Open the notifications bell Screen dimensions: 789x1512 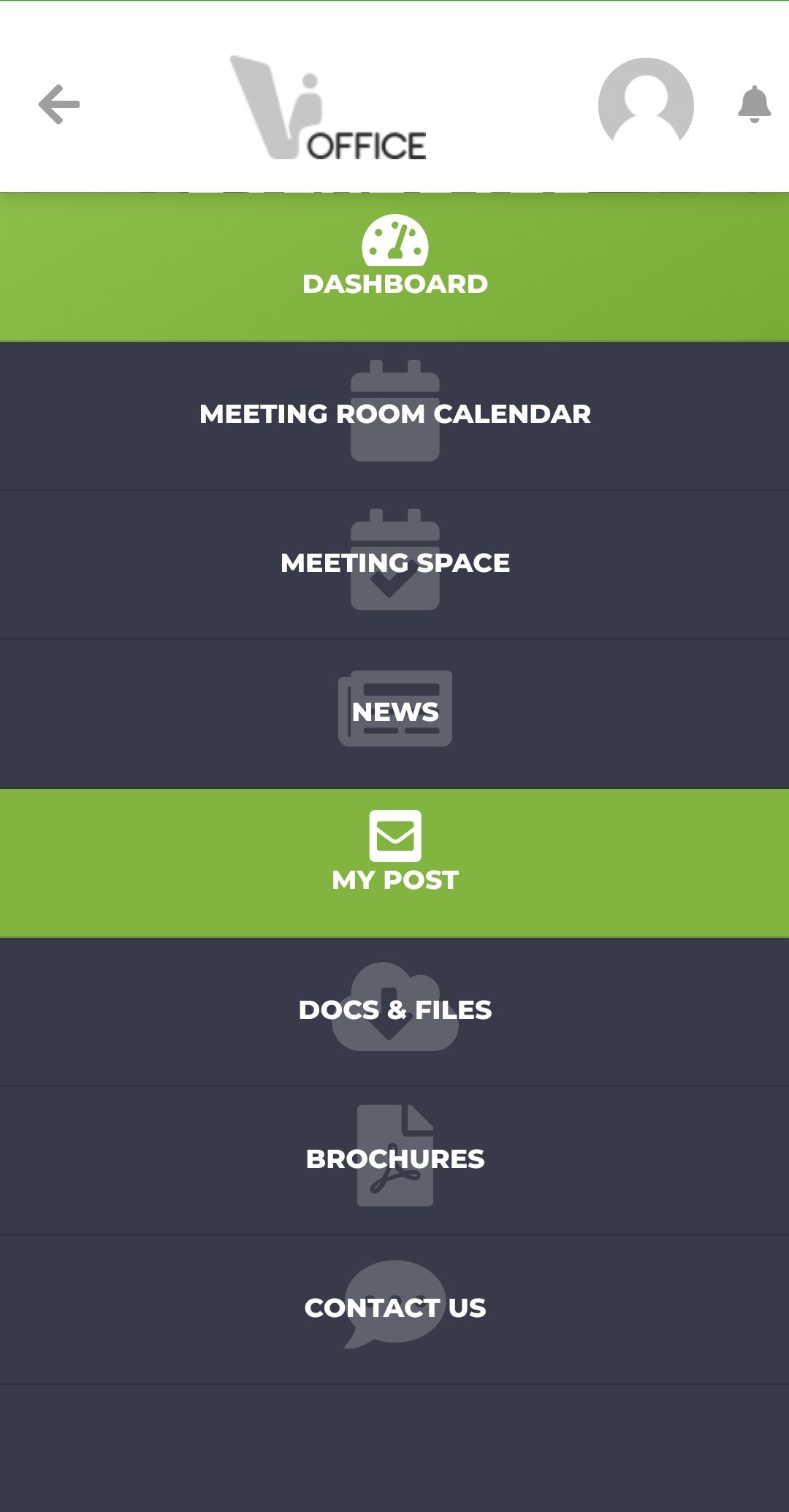click(754, 104)
